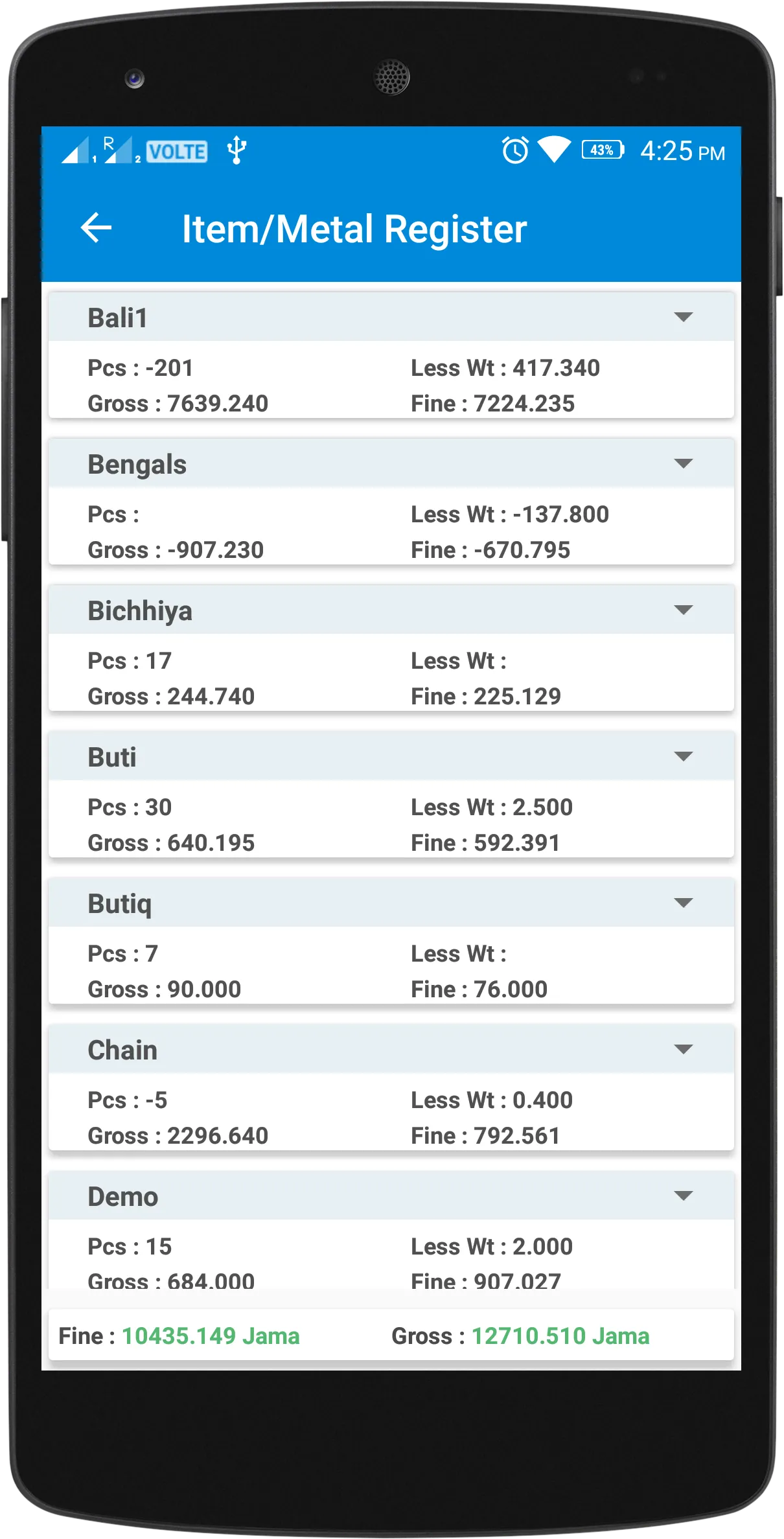This screenshot has width=784, height=1539.
Task: Tap the Wi-Fi signal icon
Action: pos(554,151)
